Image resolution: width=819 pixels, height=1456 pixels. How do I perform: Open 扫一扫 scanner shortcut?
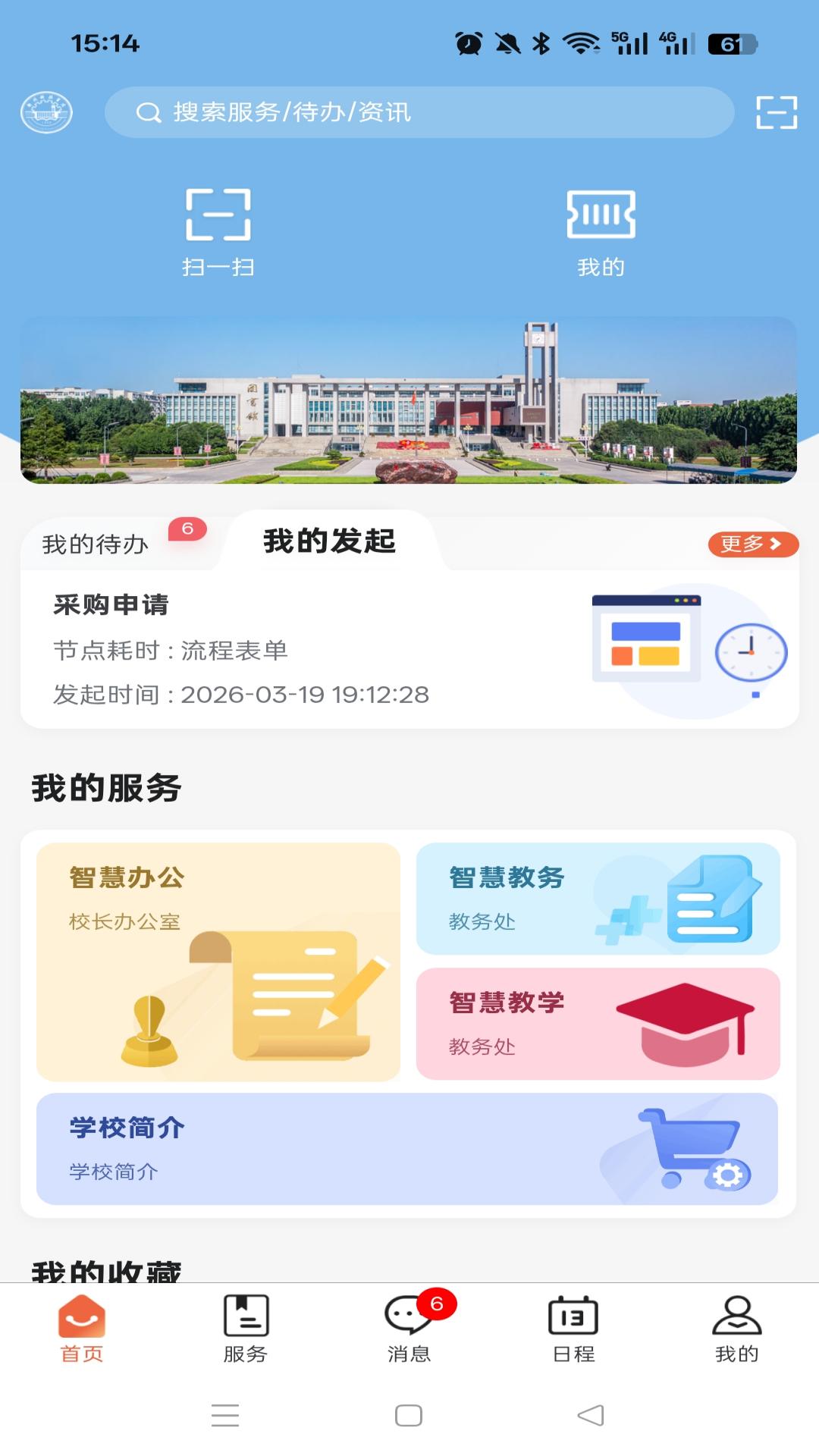coord(218,232)
